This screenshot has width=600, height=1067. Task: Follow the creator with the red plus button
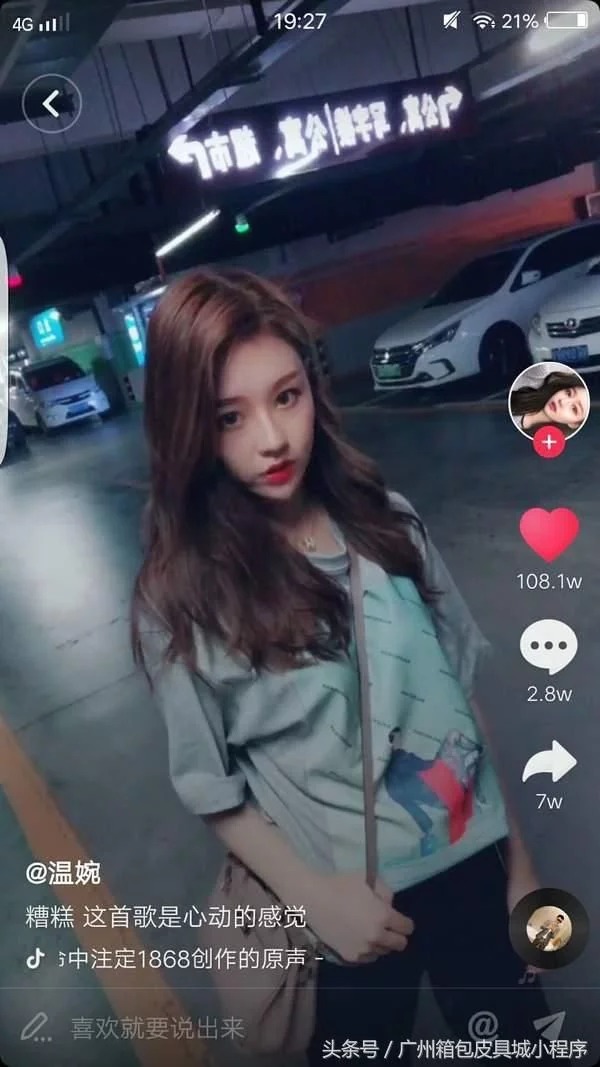[x=548, y=443]
